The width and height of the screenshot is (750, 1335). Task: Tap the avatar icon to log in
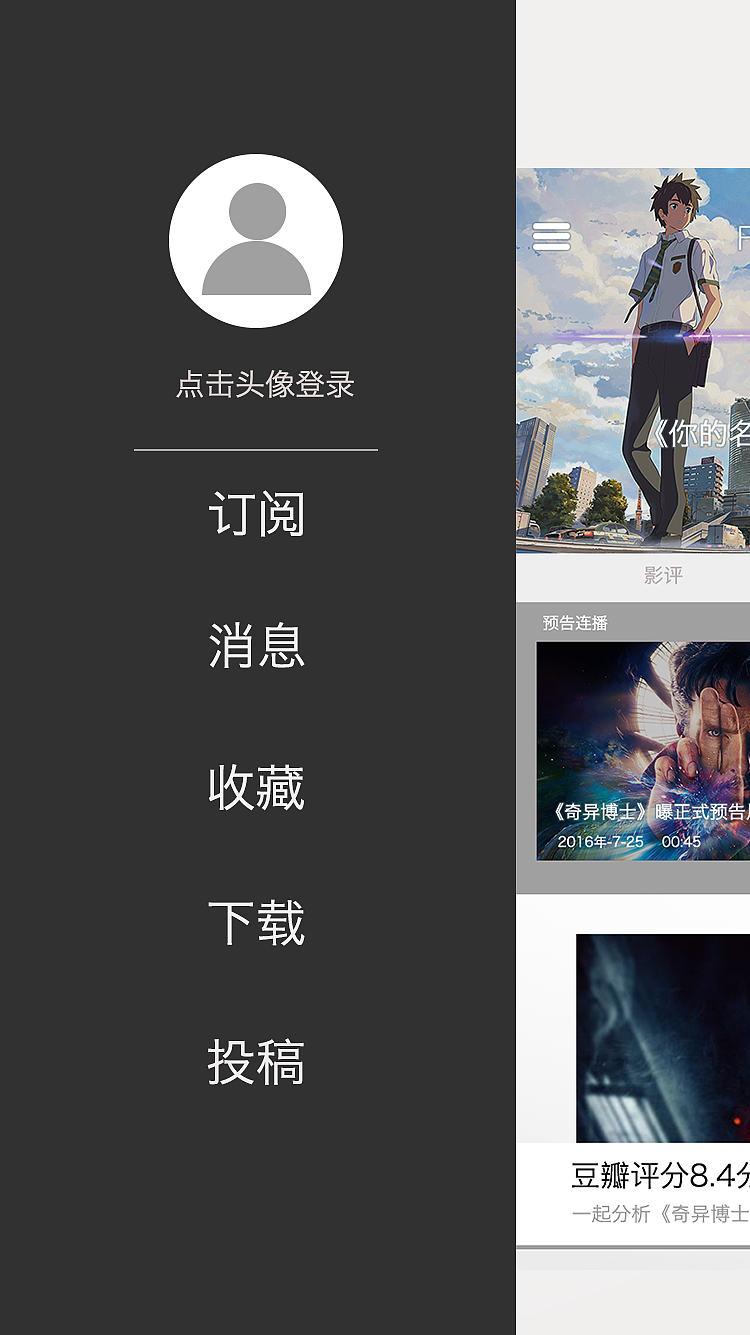point(255,240)
